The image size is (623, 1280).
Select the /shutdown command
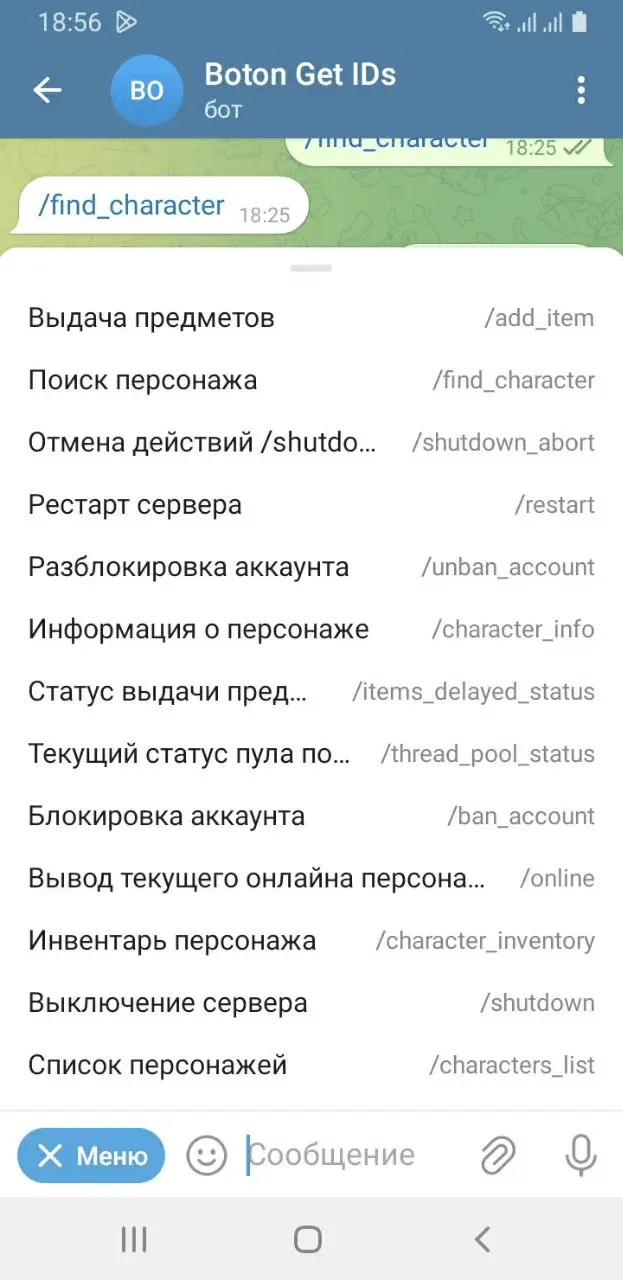(x=311, y=1003)
